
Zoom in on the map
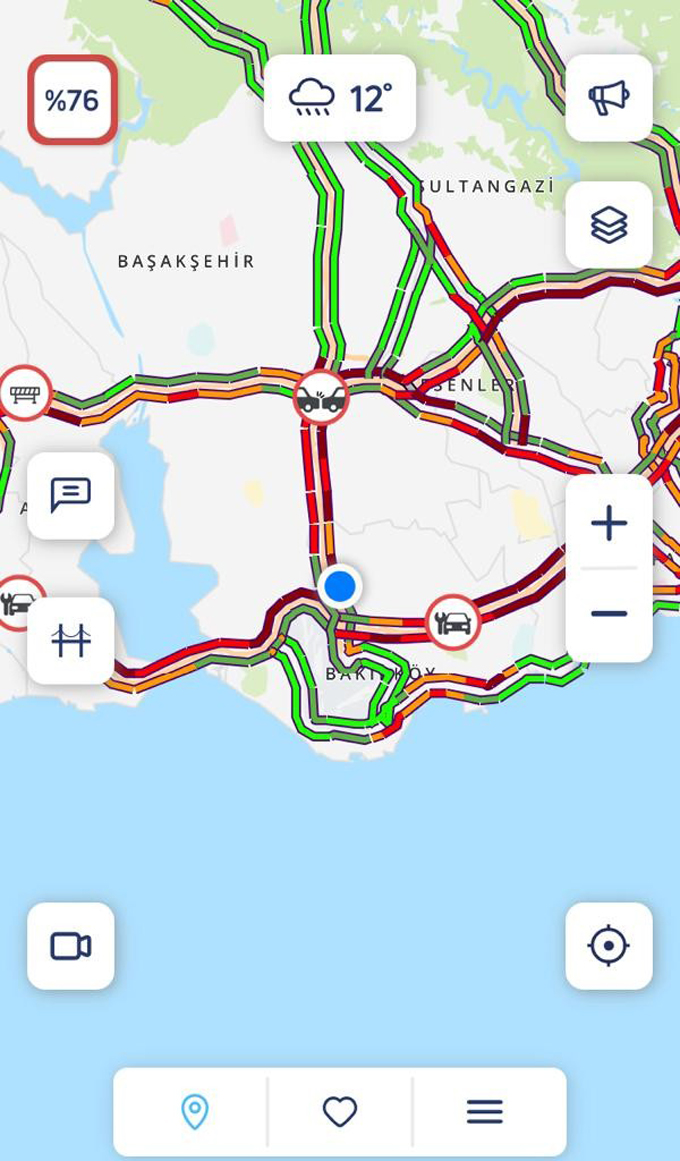click(608, 522)
